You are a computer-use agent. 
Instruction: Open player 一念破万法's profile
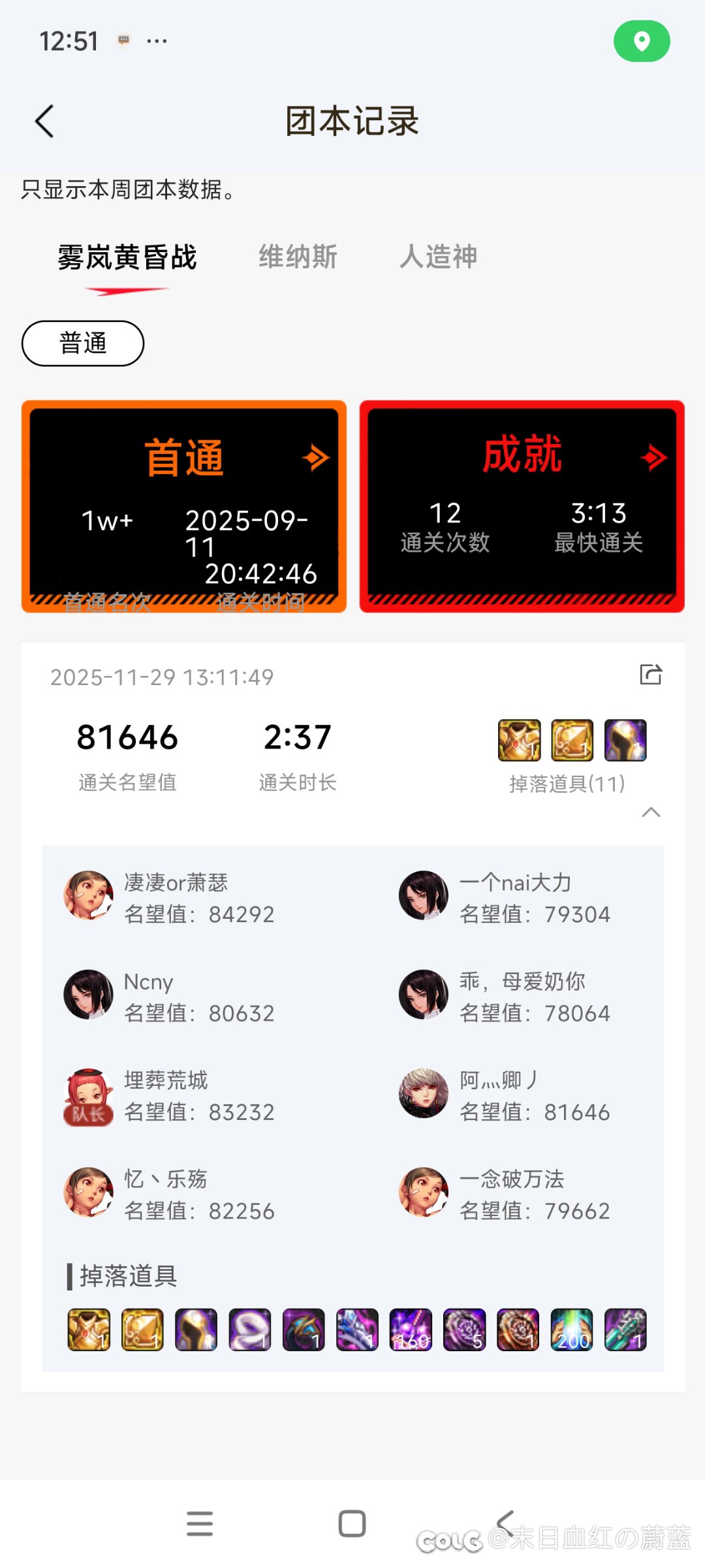pyautogui.click(x=424, y=1192)
